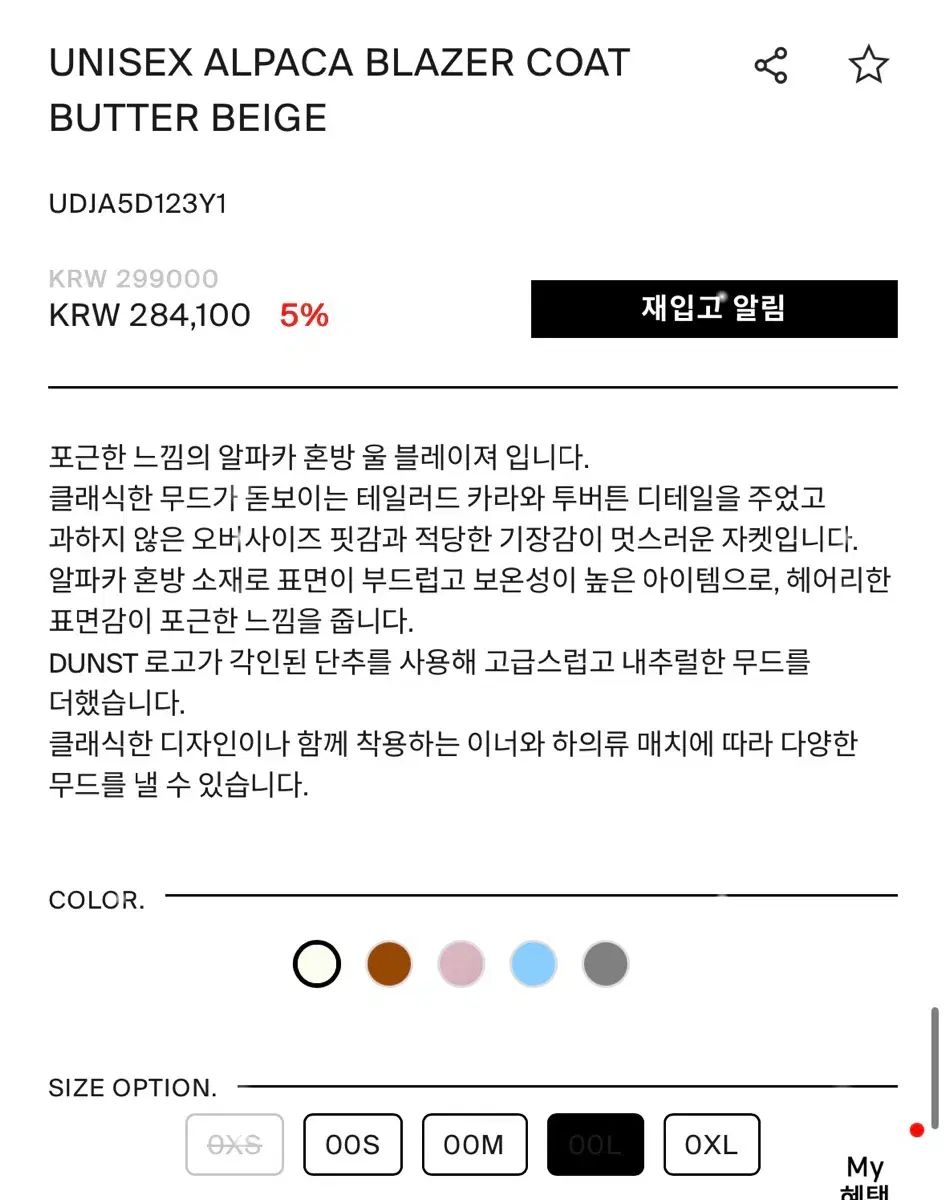Select the butter beige color swatch
The image size is (946, 1200).
317,965
